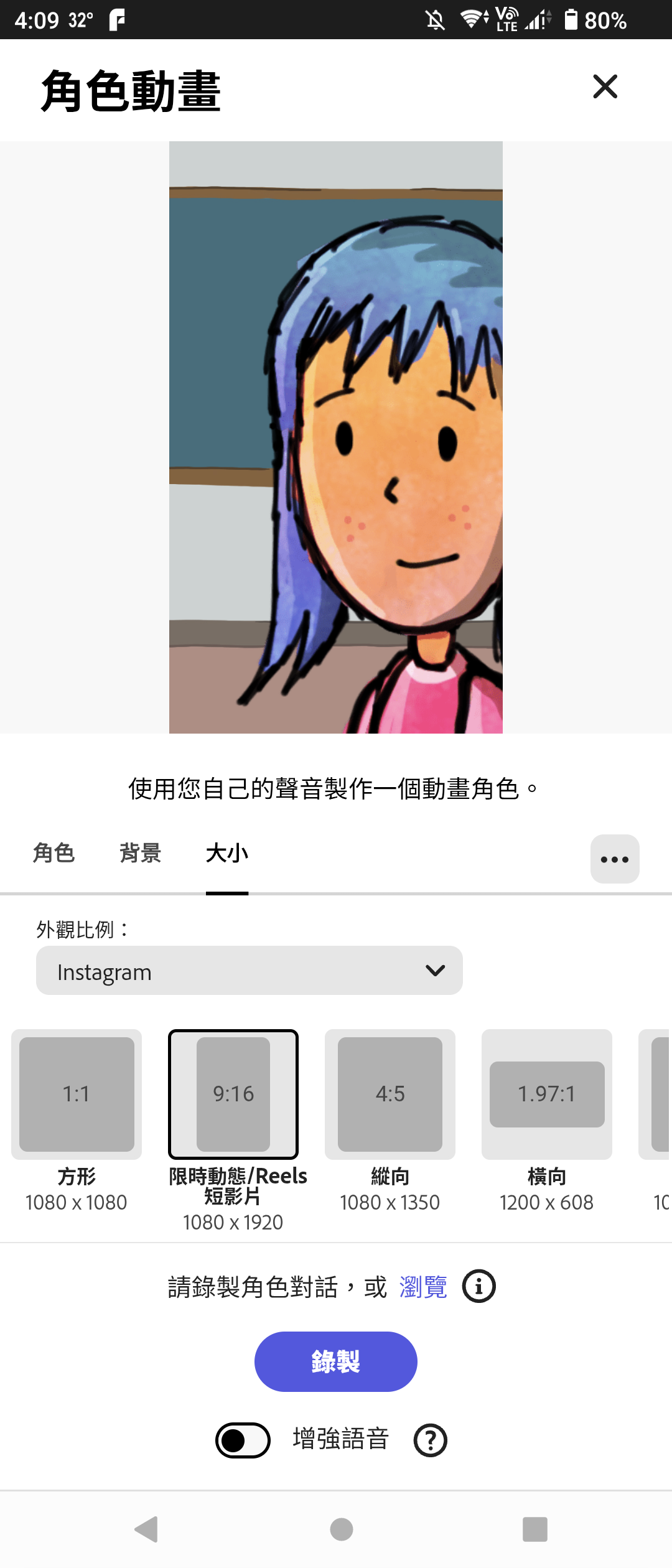Image resolution: width=672 pixels, height=1568 pixels.
Task: Switch to the 角色 tab
Action: pyautogui.click(x=54, y=854)
